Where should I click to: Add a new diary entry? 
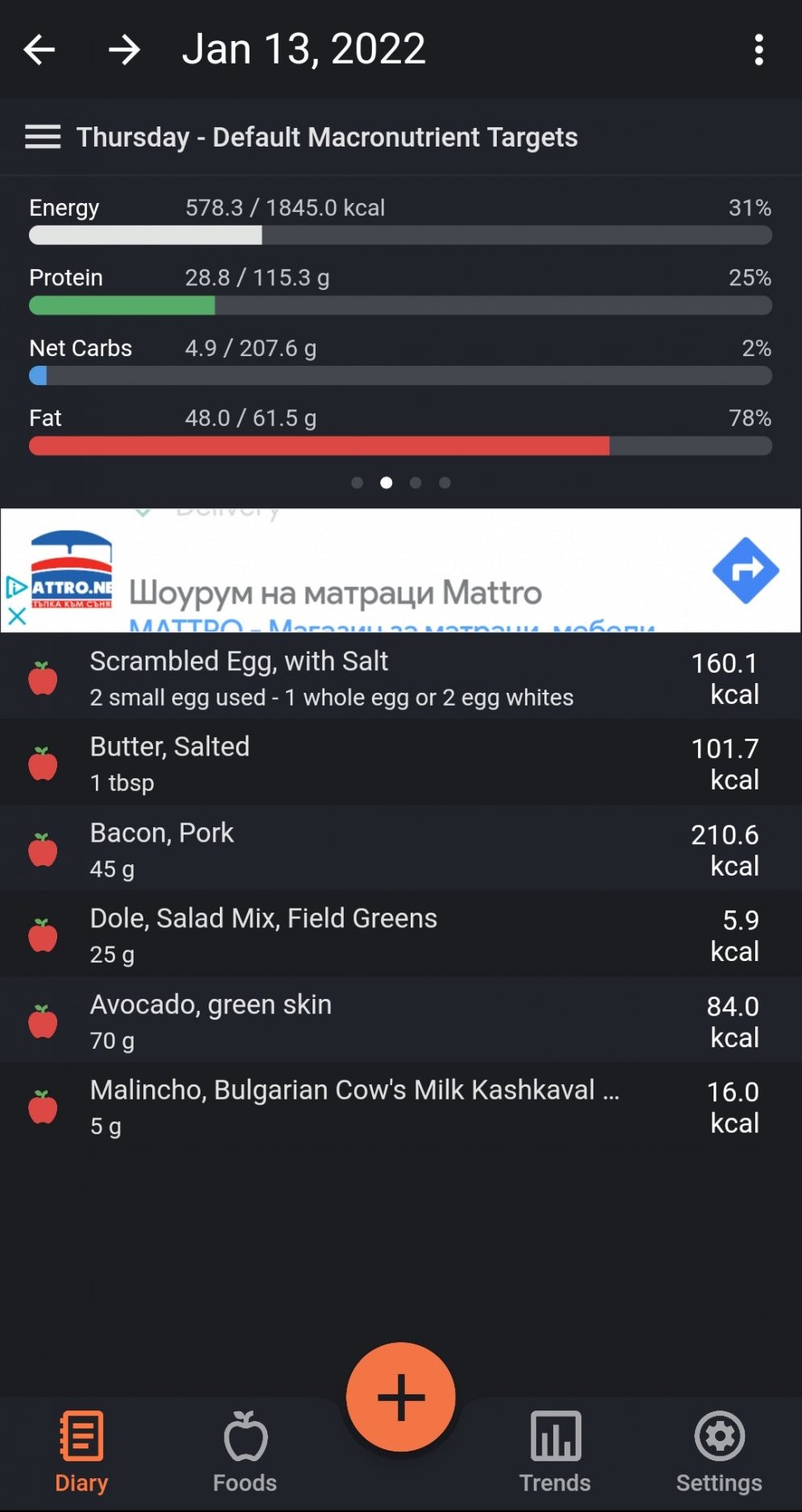tap(401, 1397)
